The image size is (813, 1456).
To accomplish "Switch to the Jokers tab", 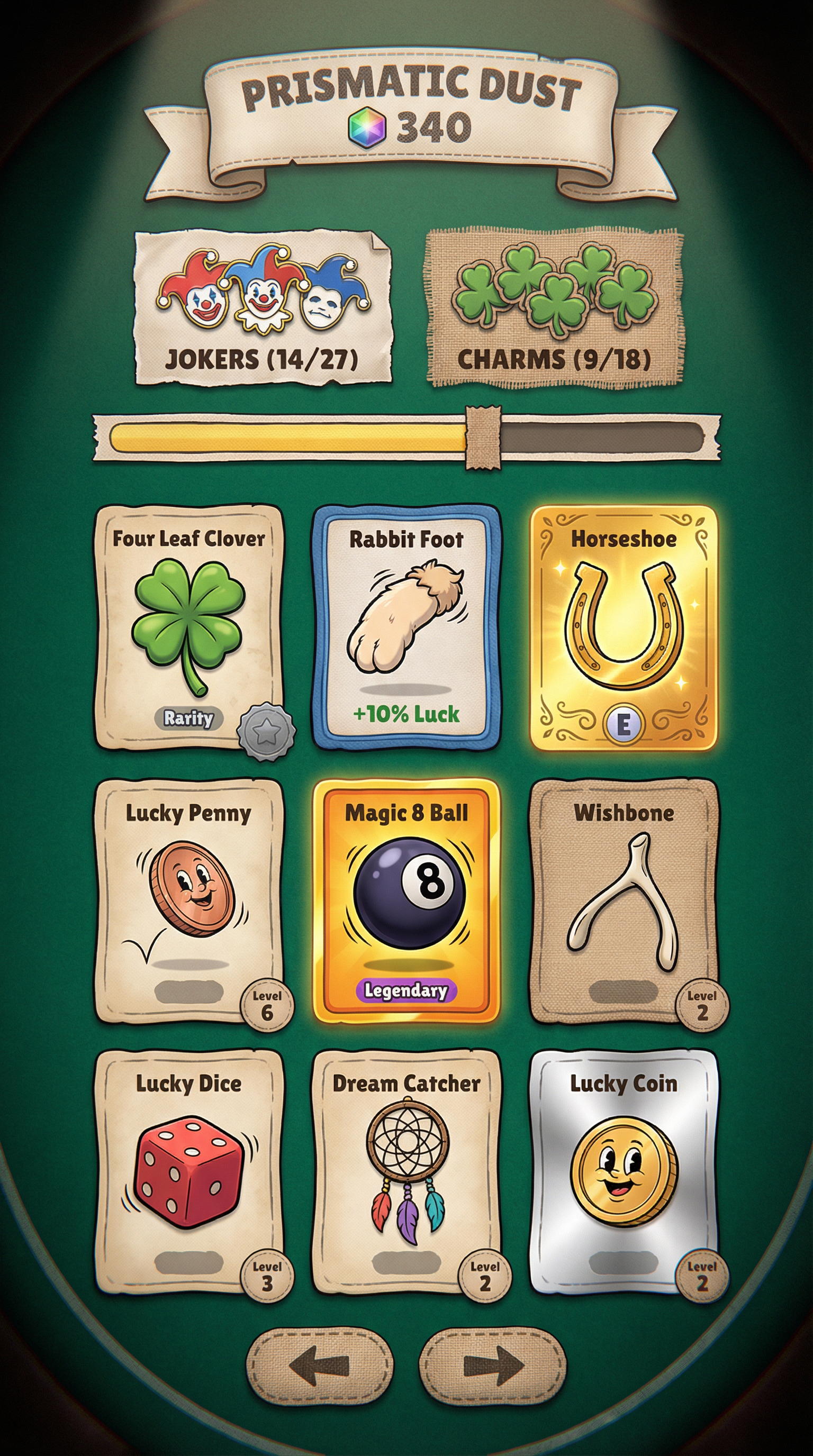I will 263,307.
